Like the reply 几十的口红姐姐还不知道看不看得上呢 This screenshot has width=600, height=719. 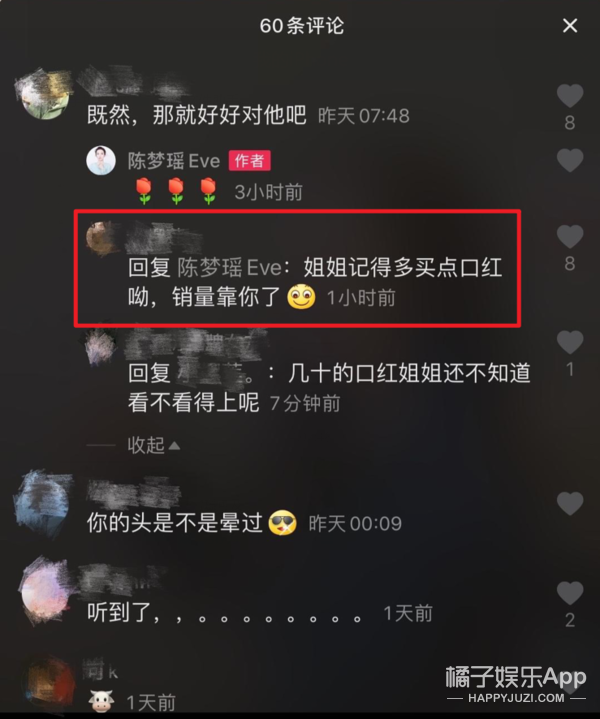coord(570,342)
